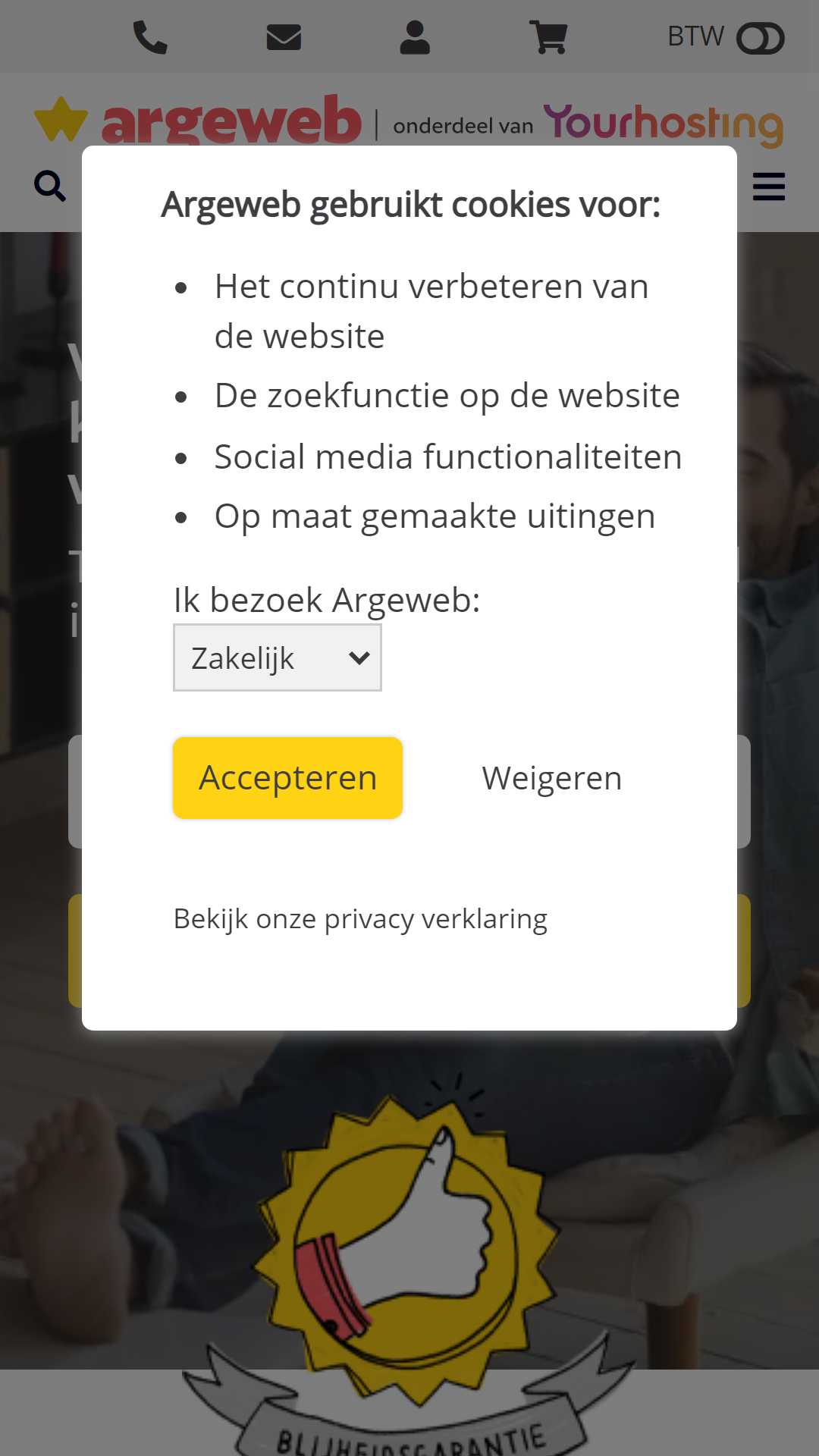
Task: Decline cookies via Weigeren
Action: point(551,778)
